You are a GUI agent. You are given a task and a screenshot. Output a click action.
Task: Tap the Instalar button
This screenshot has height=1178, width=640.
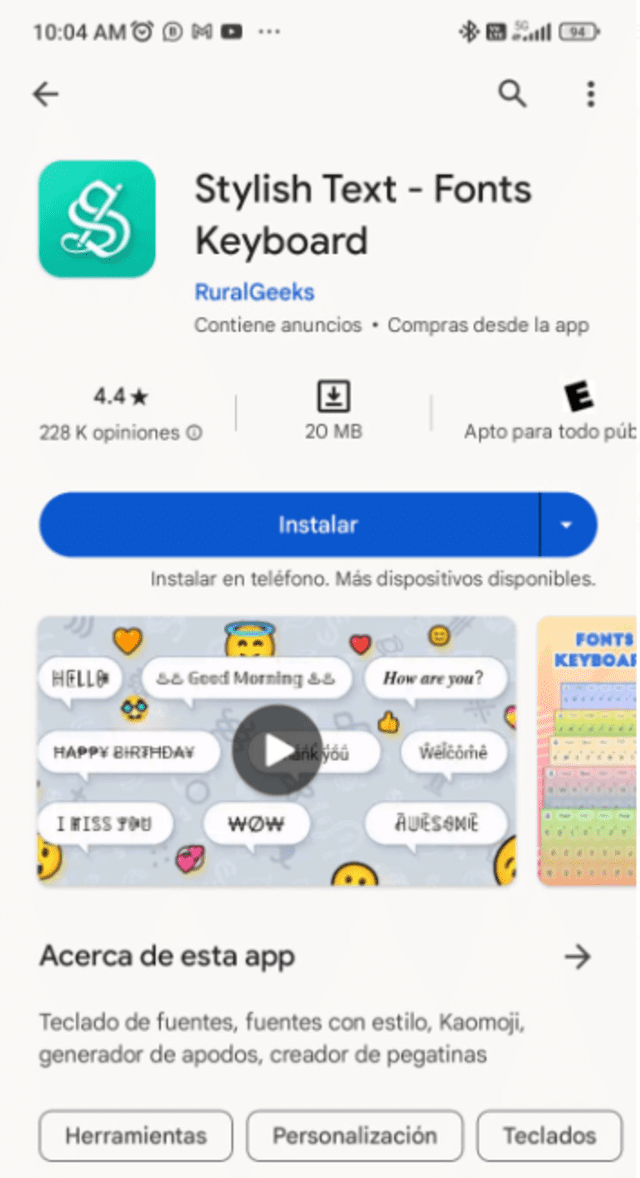click(289, 525)
